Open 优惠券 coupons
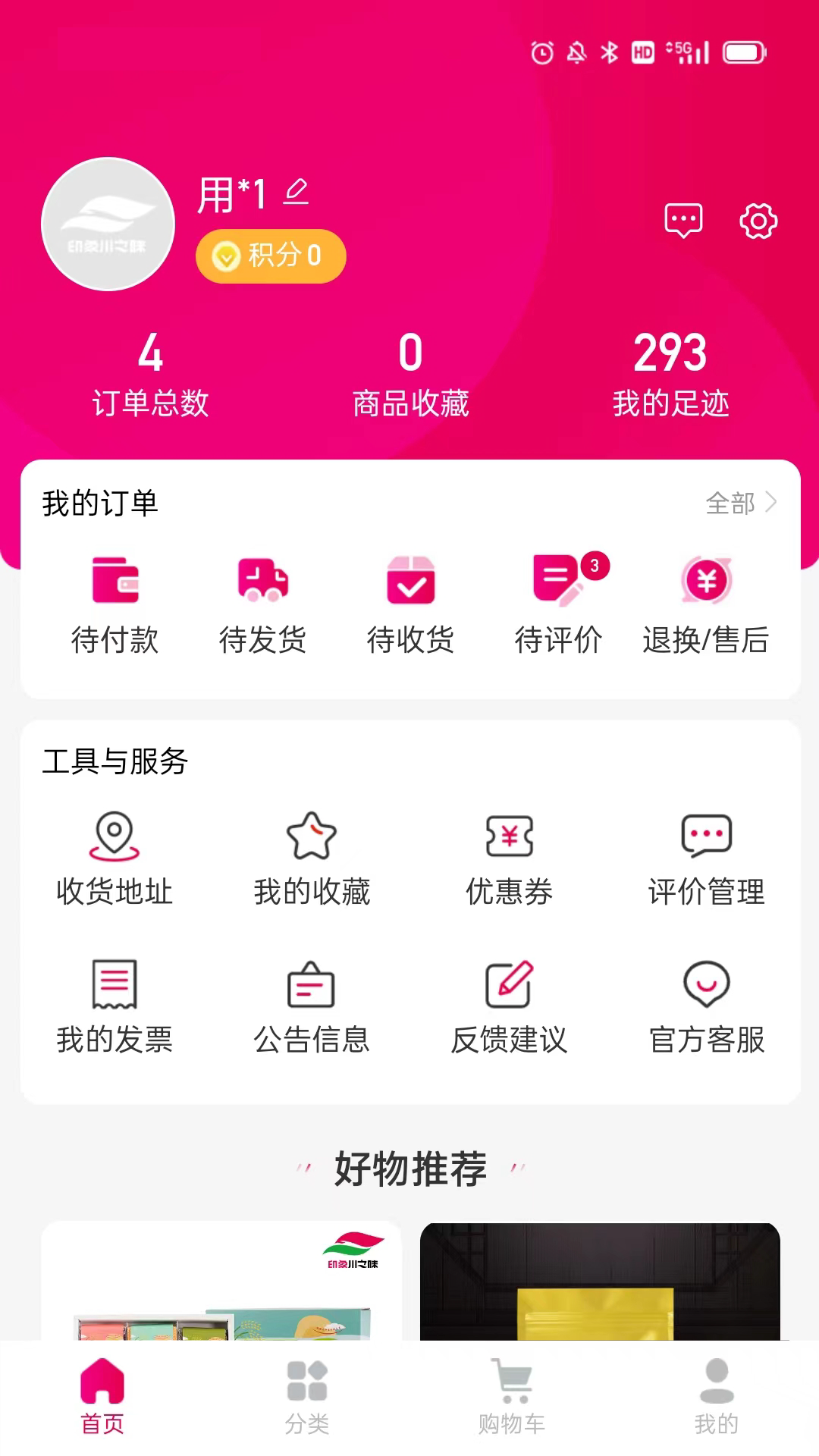The image size is (819, 1456). pos(509,860)
